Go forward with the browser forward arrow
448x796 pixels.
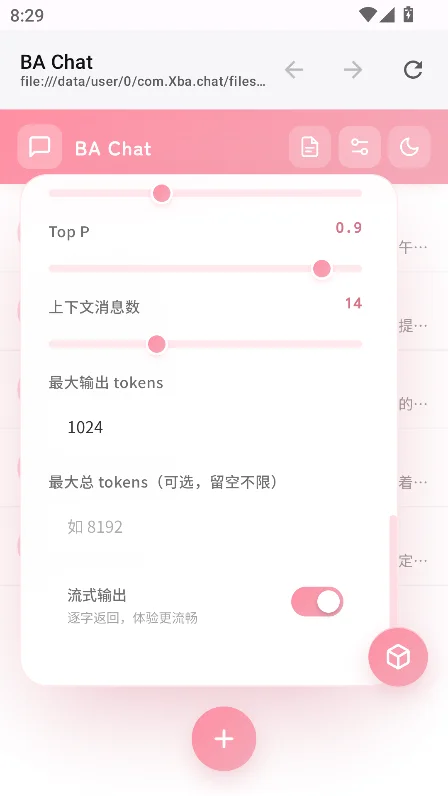(353, 70)
